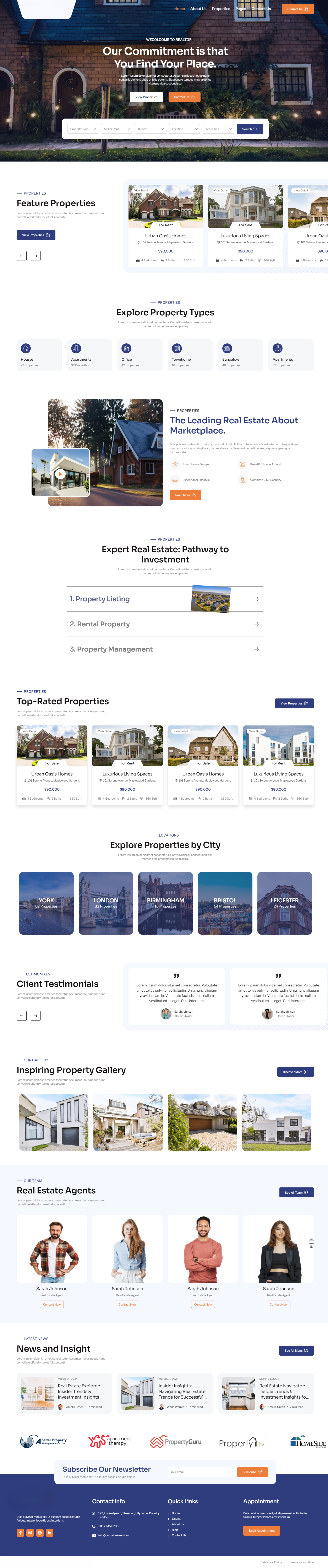Open the Bristol city properties tile
Image resolution: width=328 pixels, height=1568 pixels.
225,903
